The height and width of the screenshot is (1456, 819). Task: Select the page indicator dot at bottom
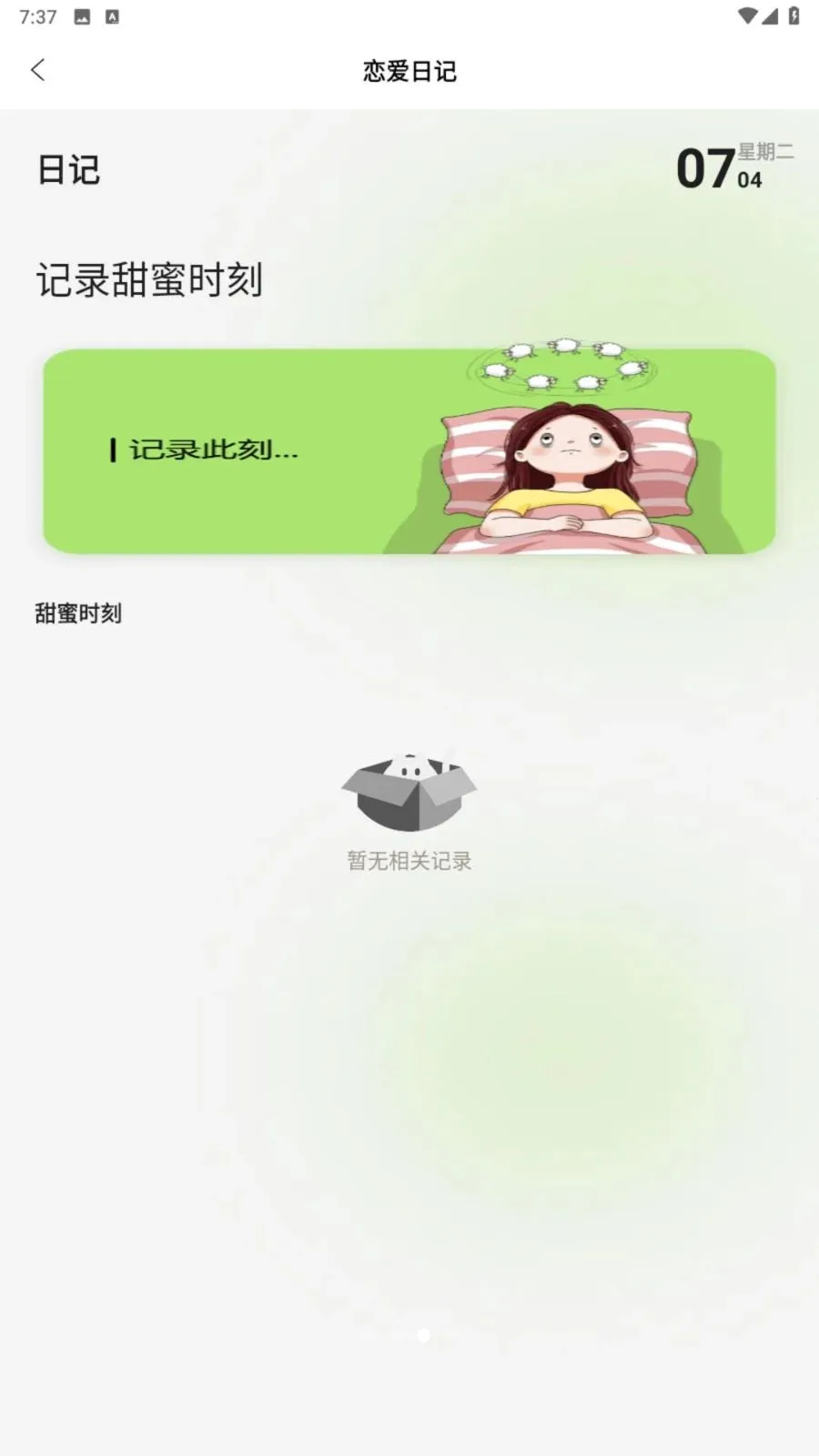(x=422, y=1335)
